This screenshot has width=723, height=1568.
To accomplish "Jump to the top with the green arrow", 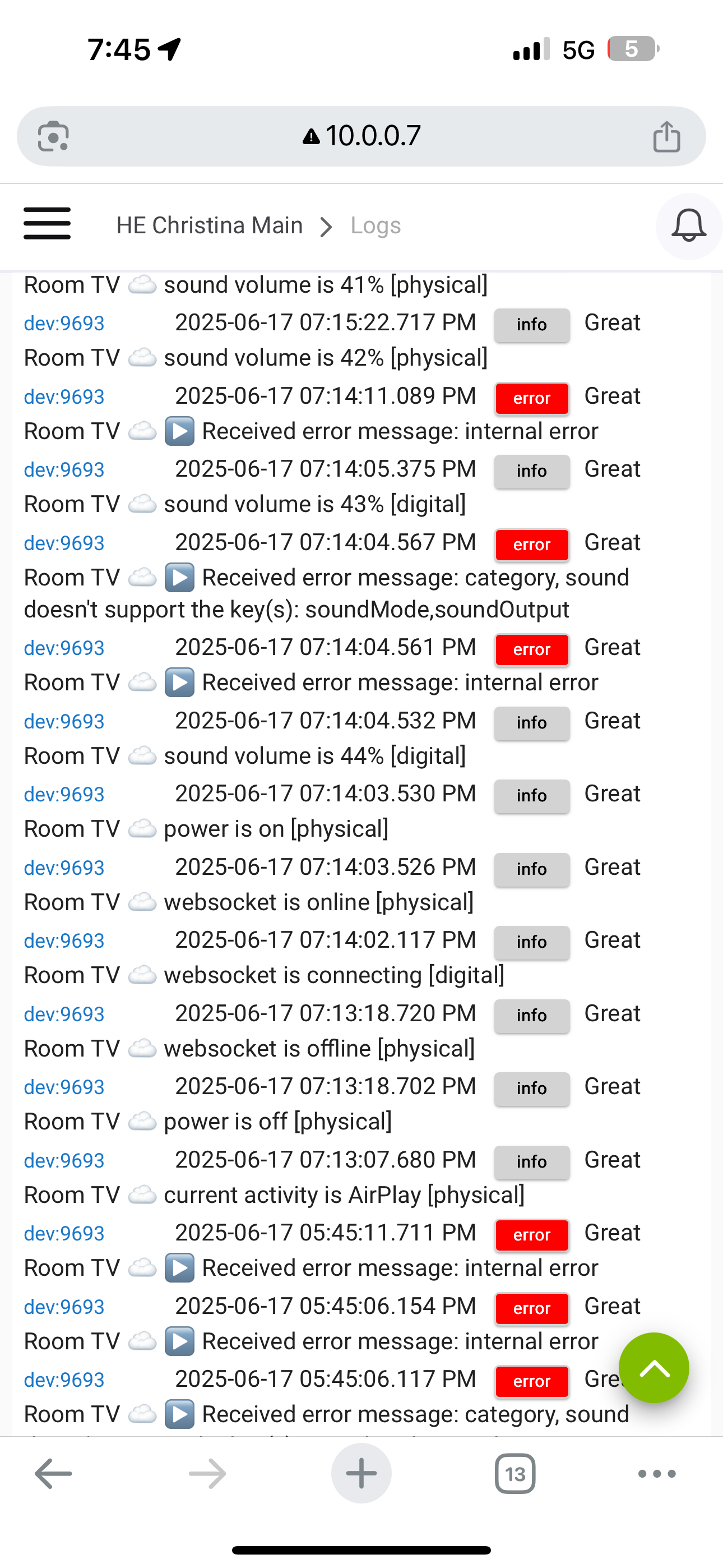I will 654,1368.
